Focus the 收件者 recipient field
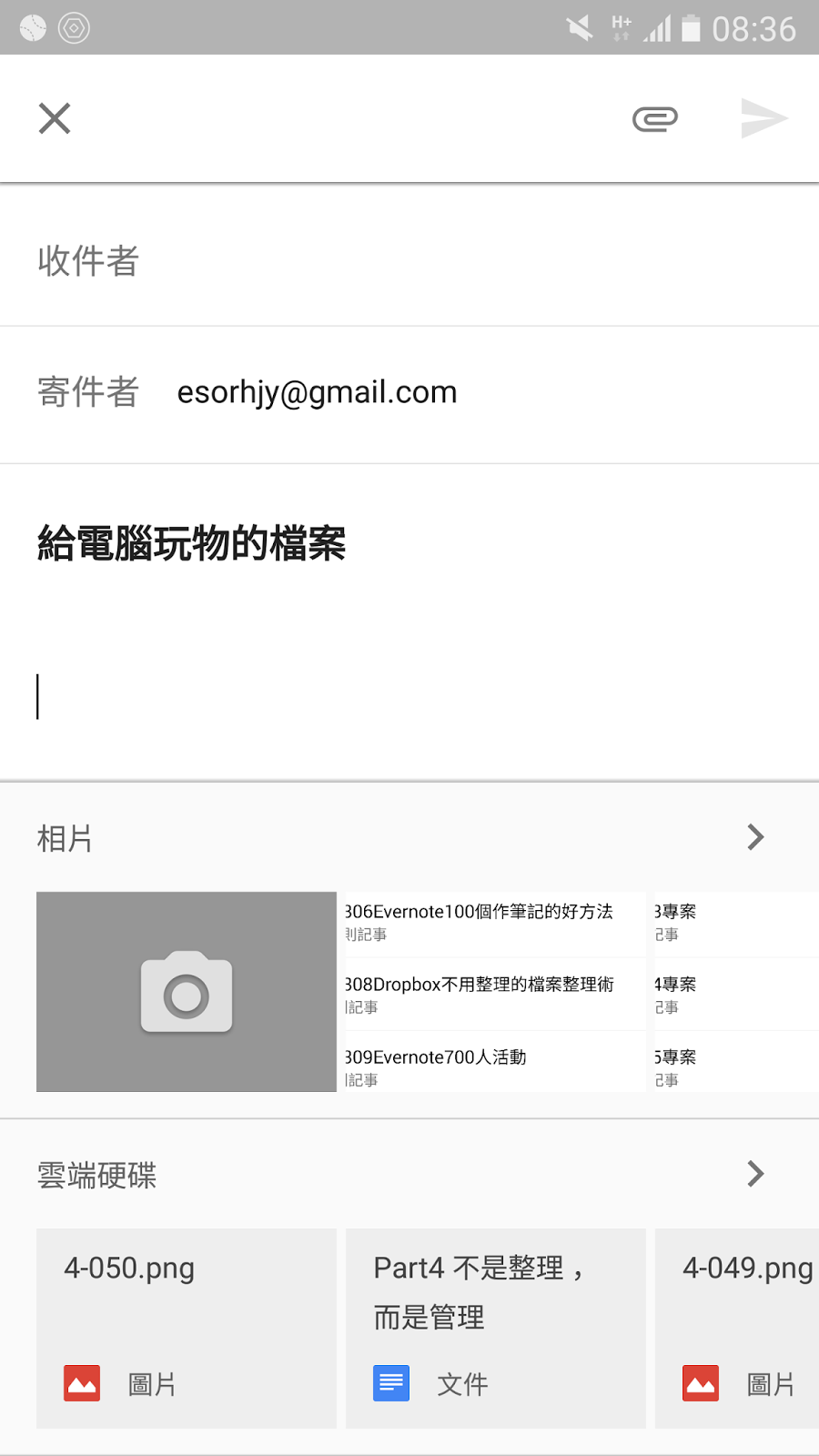Image resolution: width=819 pixels, height=1456 pixels. tap(409, 260)
